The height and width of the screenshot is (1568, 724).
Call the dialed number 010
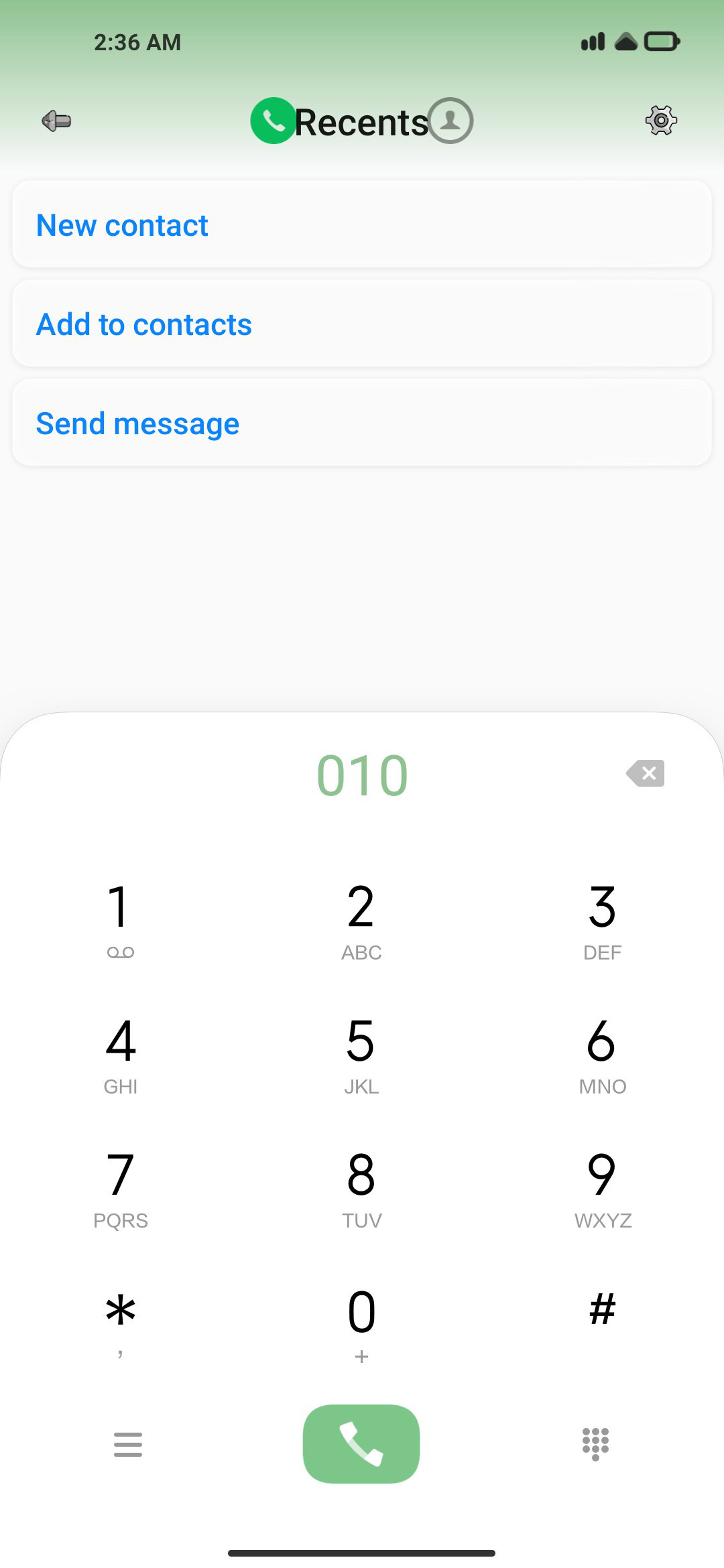click(361, 1443)
